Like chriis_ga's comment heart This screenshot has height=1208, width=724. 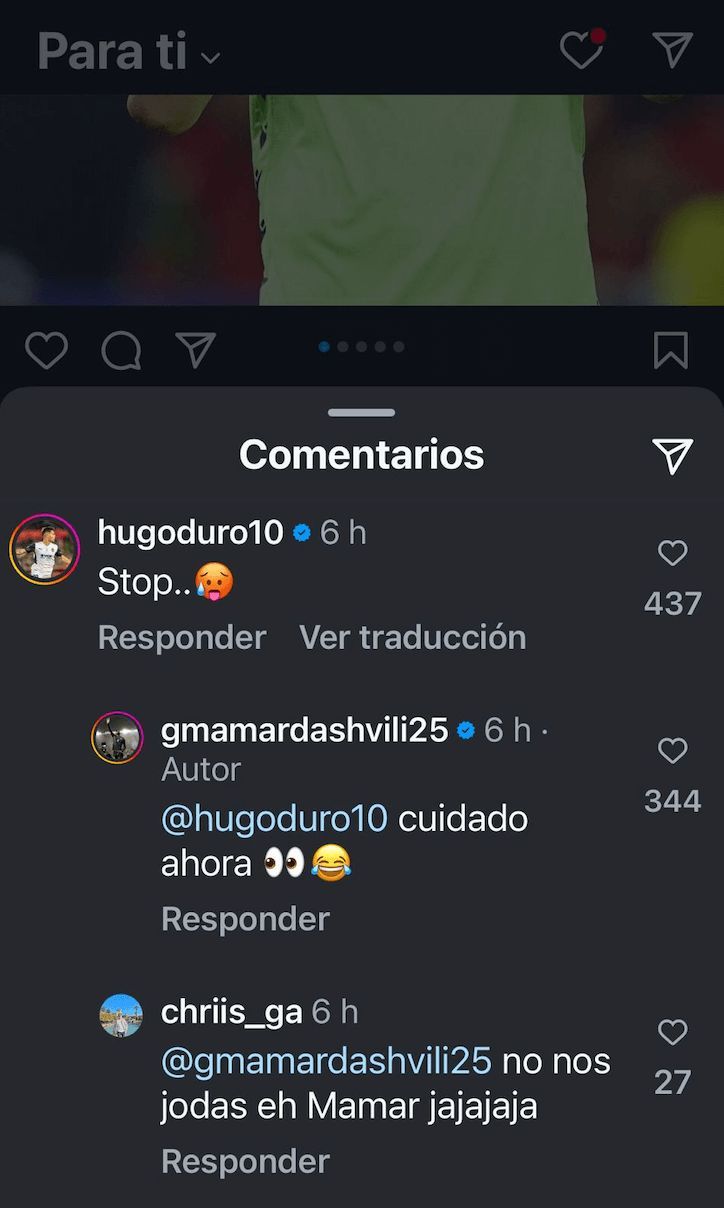click(671, 1034)
